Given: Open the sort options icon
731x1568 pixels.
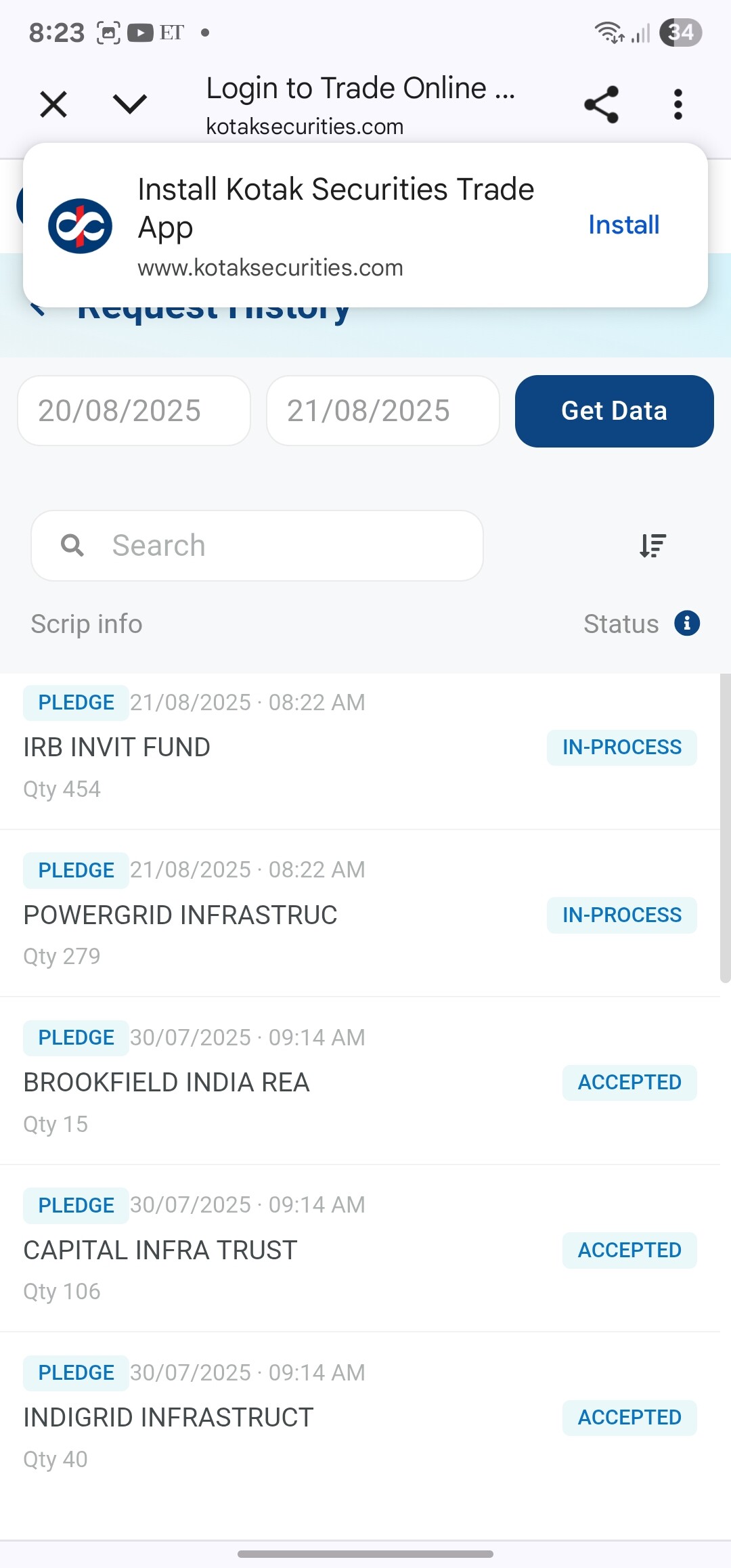Looking at the screenshot, I should [x=653, y=546].
